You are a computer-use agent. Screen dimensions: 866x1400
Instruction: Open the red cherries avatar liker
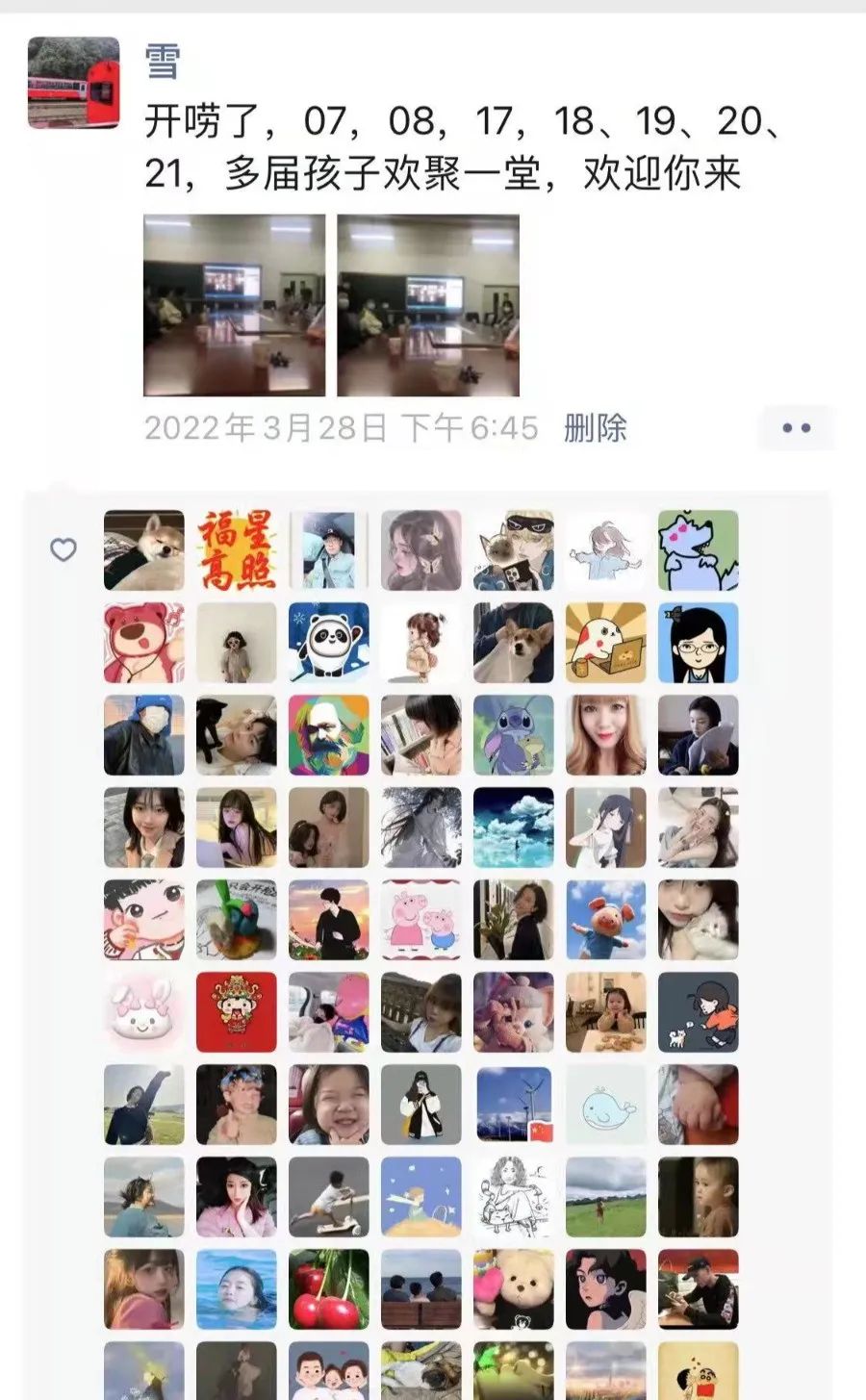tap(329, 1289)
